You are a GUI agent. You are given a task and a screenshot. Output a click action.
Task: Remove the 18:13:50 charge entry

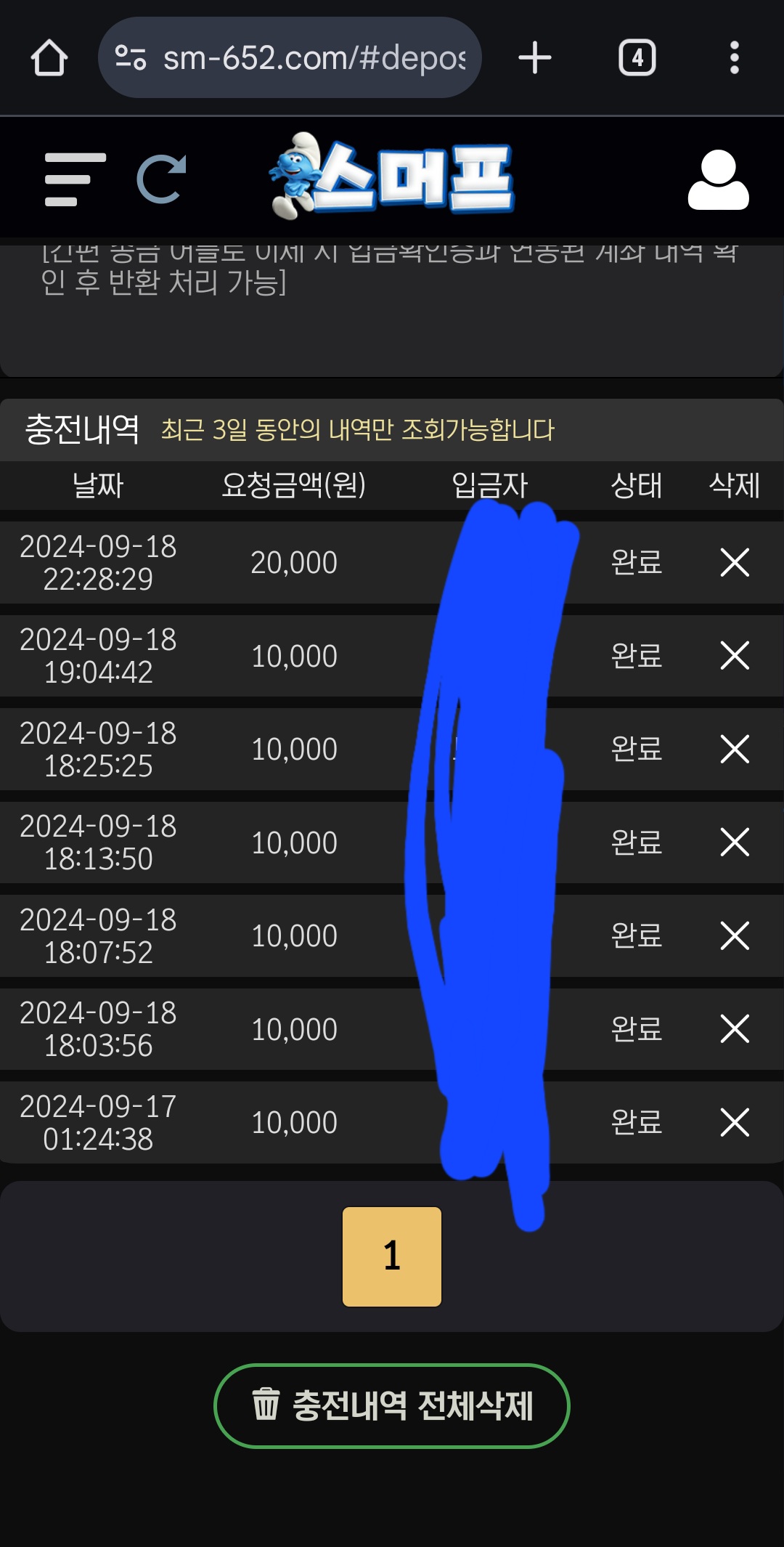click(x=734, y=842)
